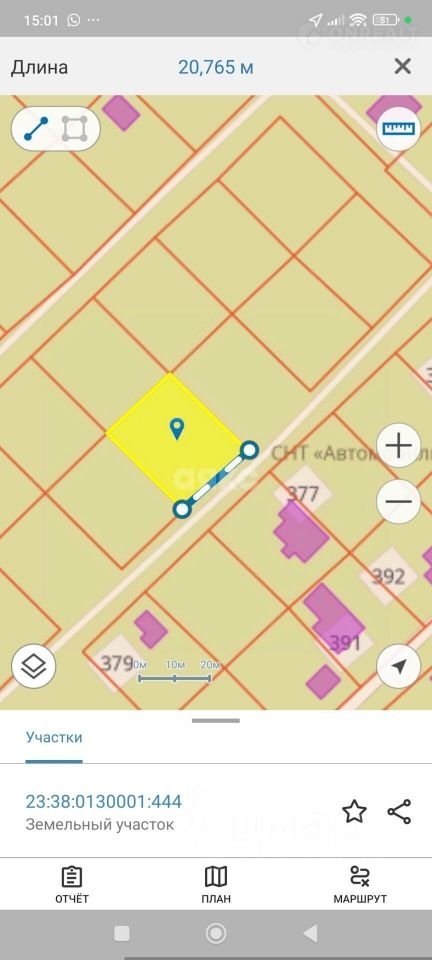Zoom out on the map
432x960 pixels.
[x=398, y=501]
